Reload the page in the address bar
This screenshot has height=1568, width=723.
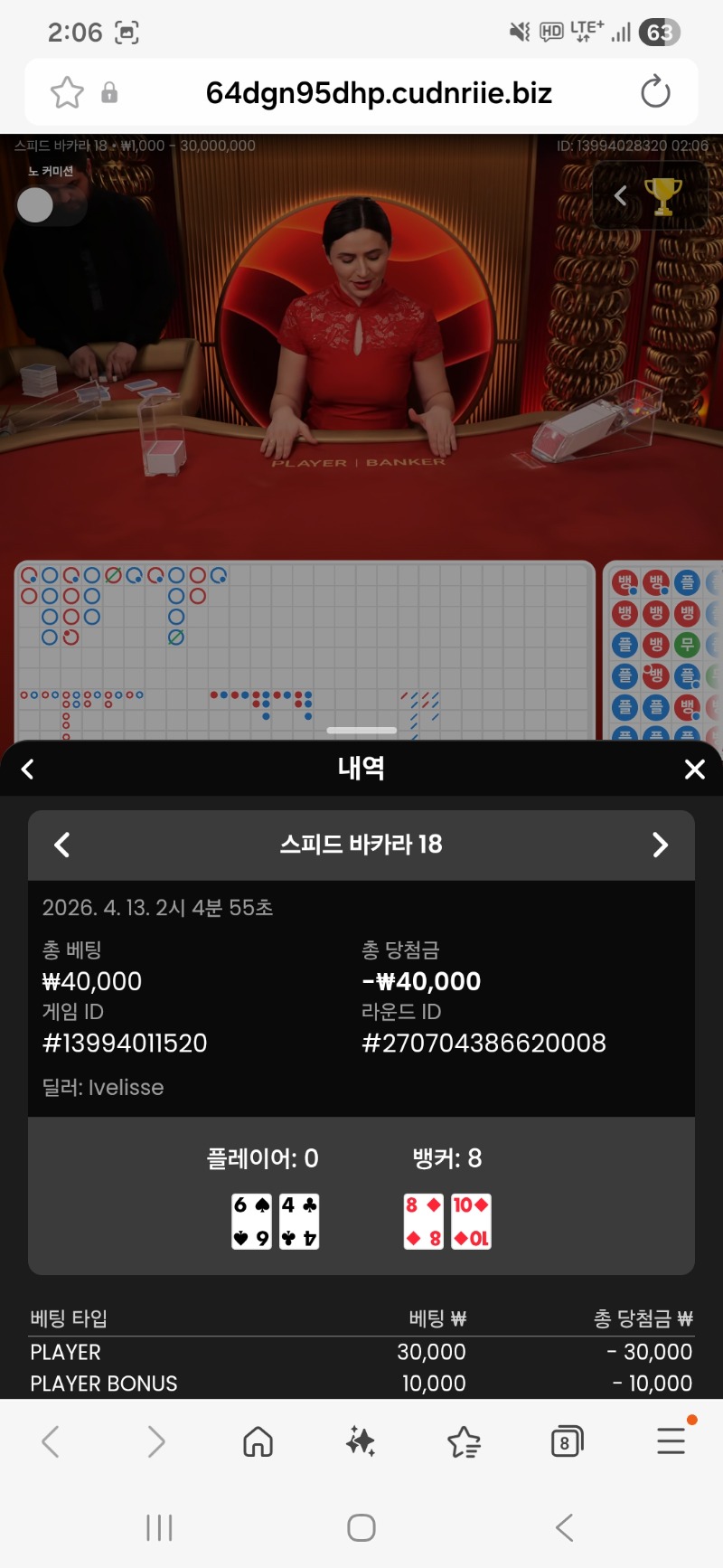(x=655, y=92)
